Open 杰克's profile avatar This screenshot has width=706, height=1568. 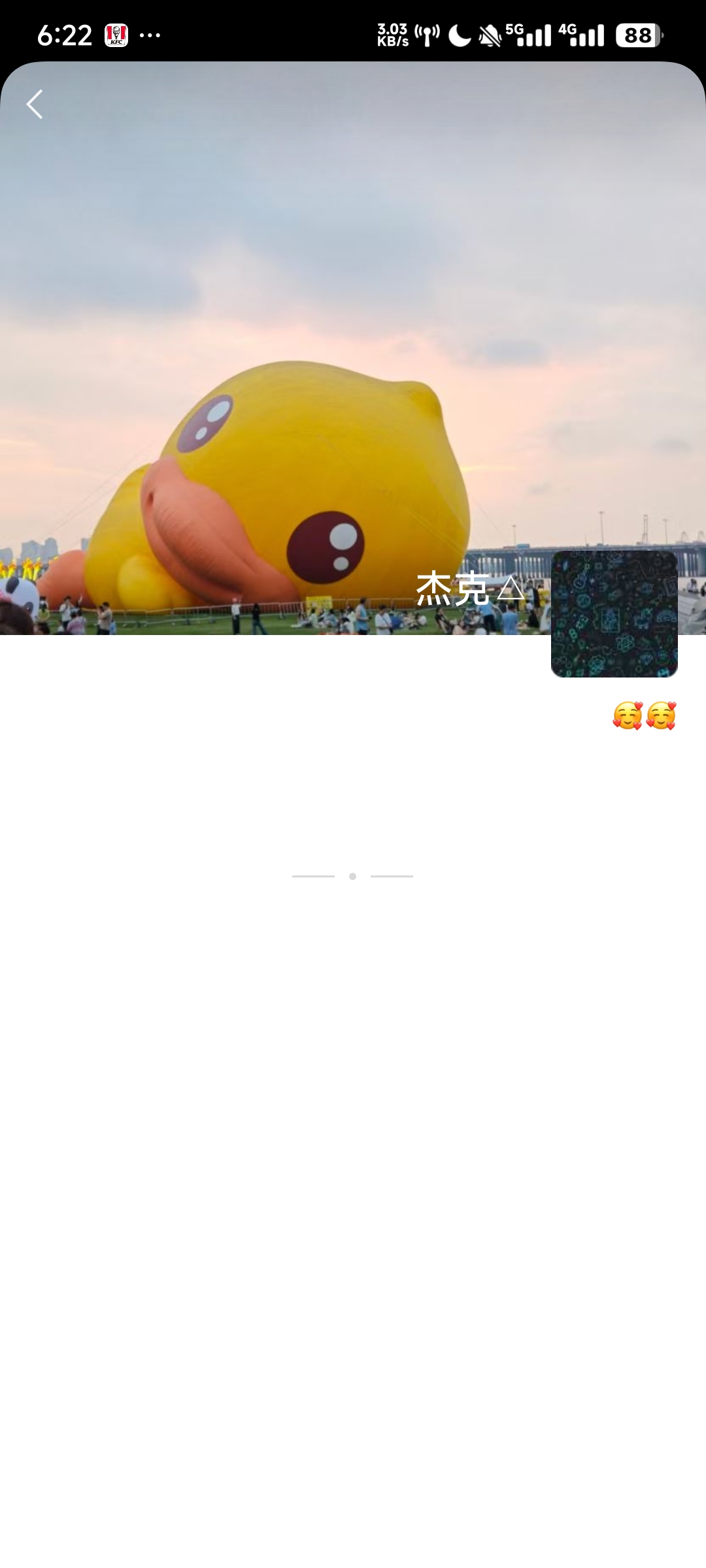[x=614, y=613]
